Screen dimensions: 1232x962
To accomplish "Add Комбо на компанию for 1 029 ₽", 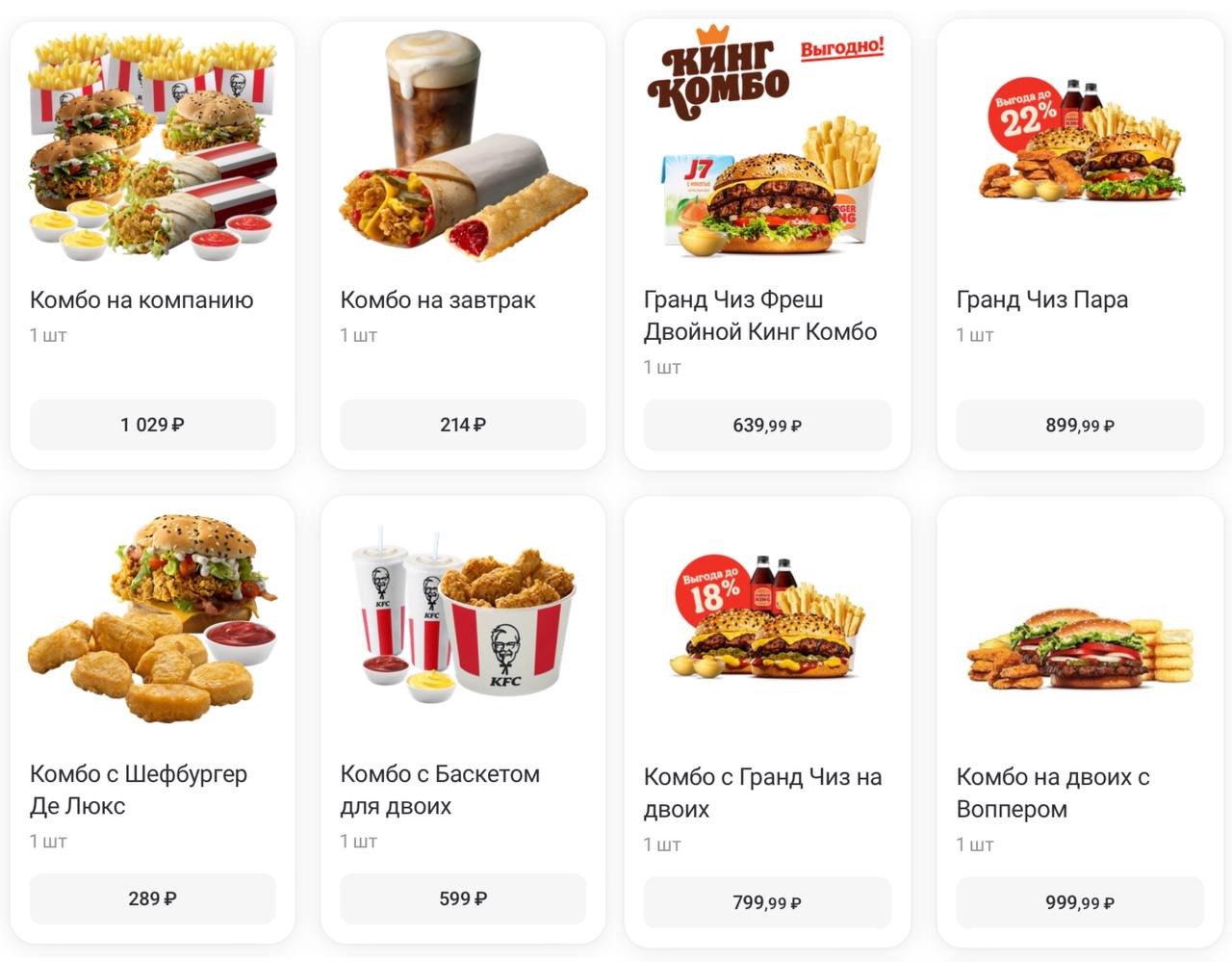I will (152, 425).
